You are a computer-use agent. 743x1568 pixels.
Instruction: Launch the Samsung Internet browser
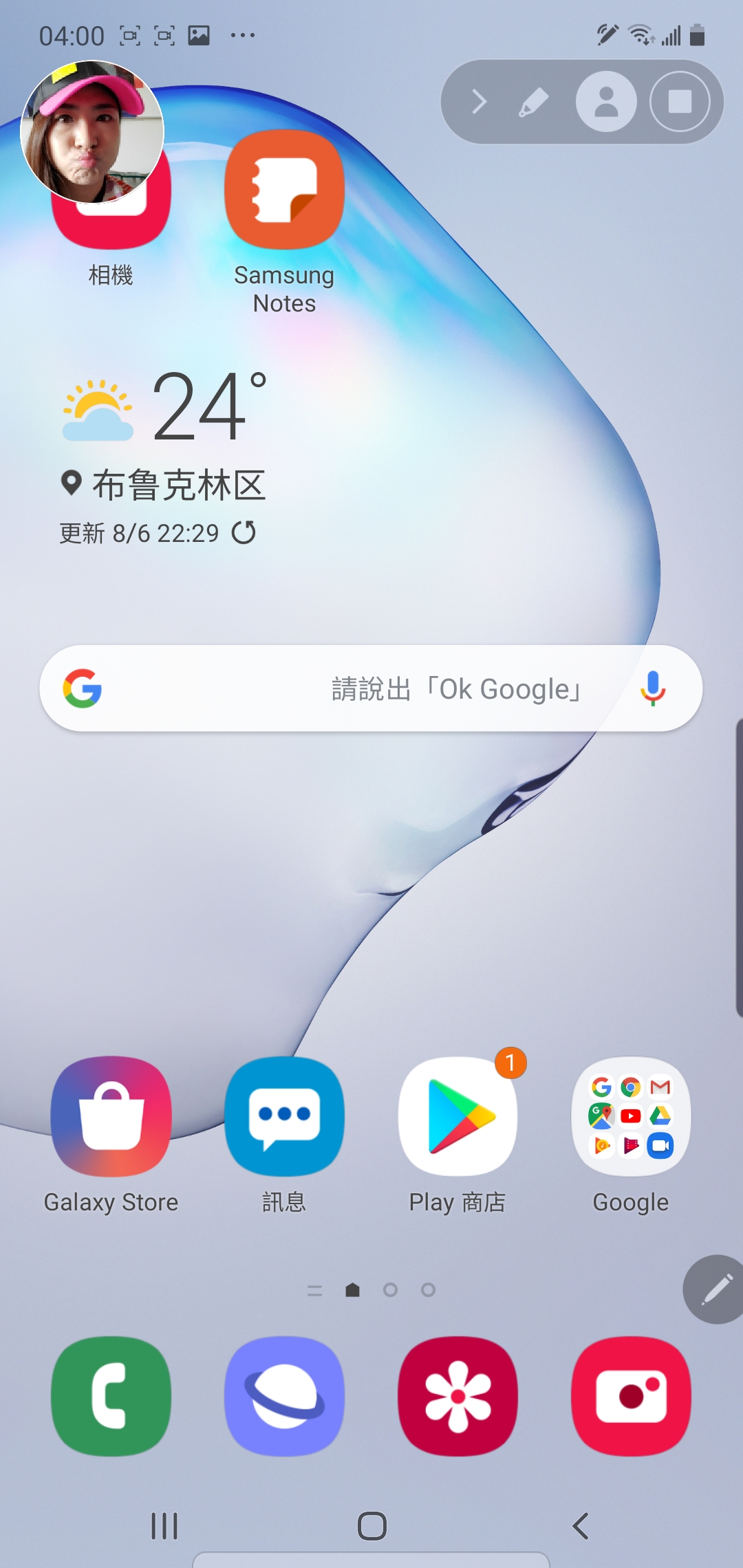[284, 1396]
